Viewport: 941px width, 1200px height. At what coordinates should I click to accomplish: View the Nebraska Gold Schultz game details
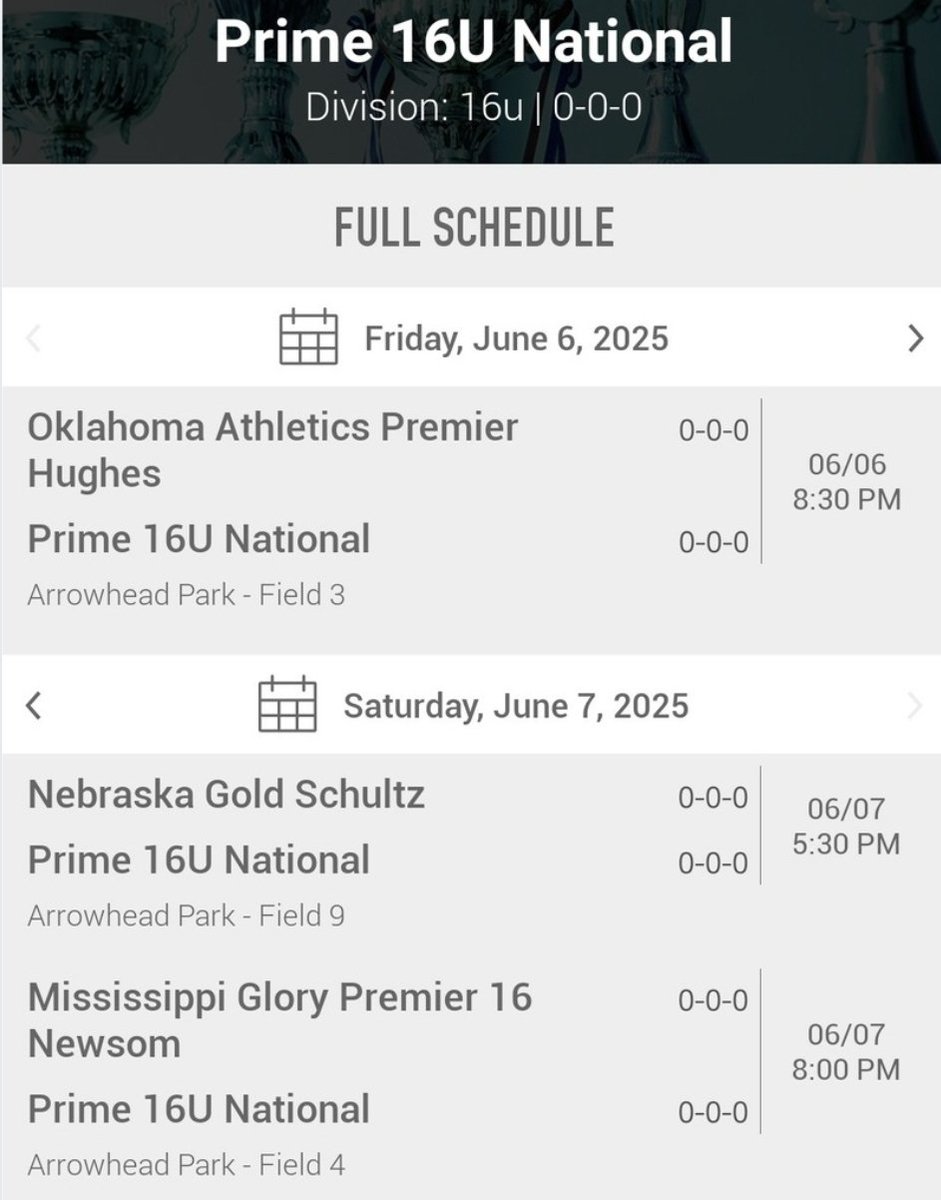pos(227,795)
